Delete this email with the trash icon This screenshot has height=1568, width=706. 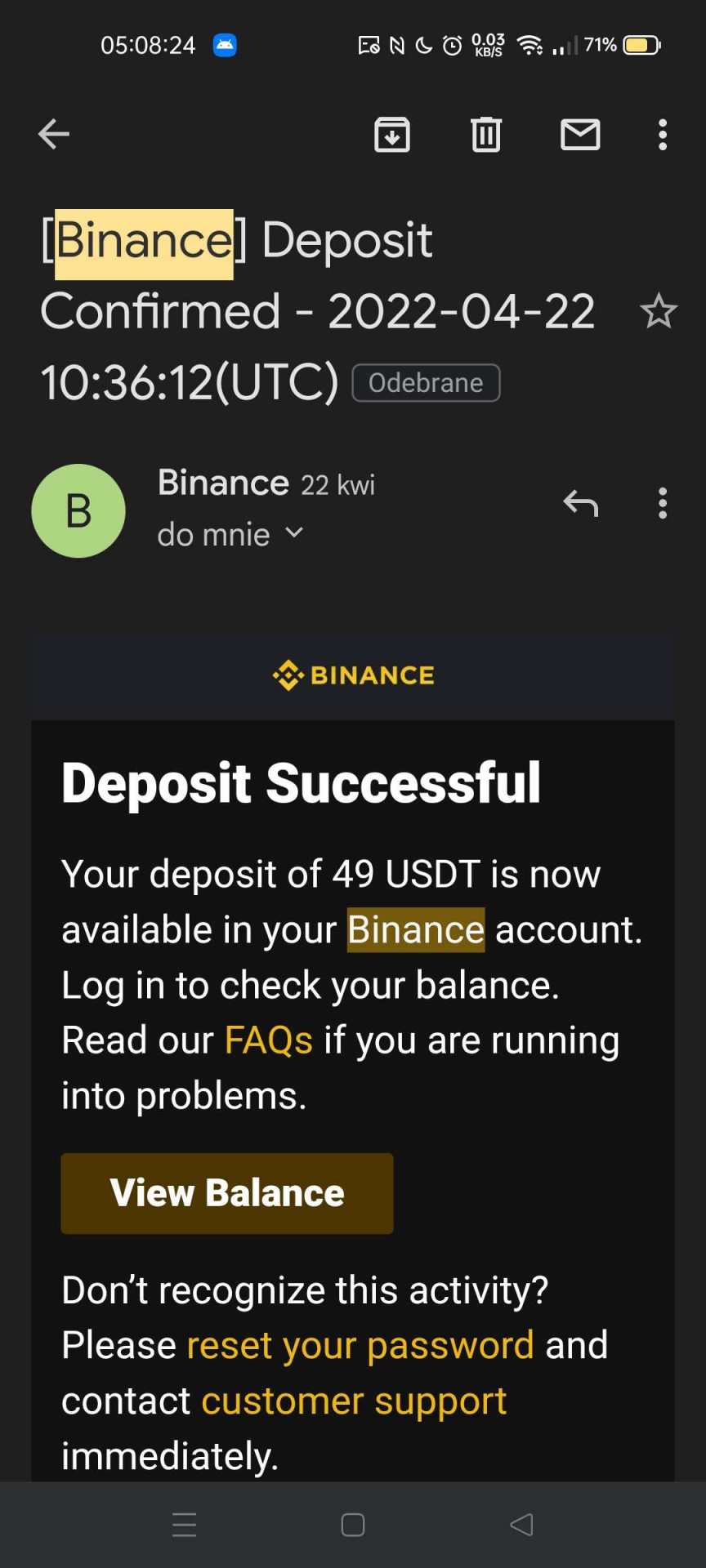(x=486, y=134)
